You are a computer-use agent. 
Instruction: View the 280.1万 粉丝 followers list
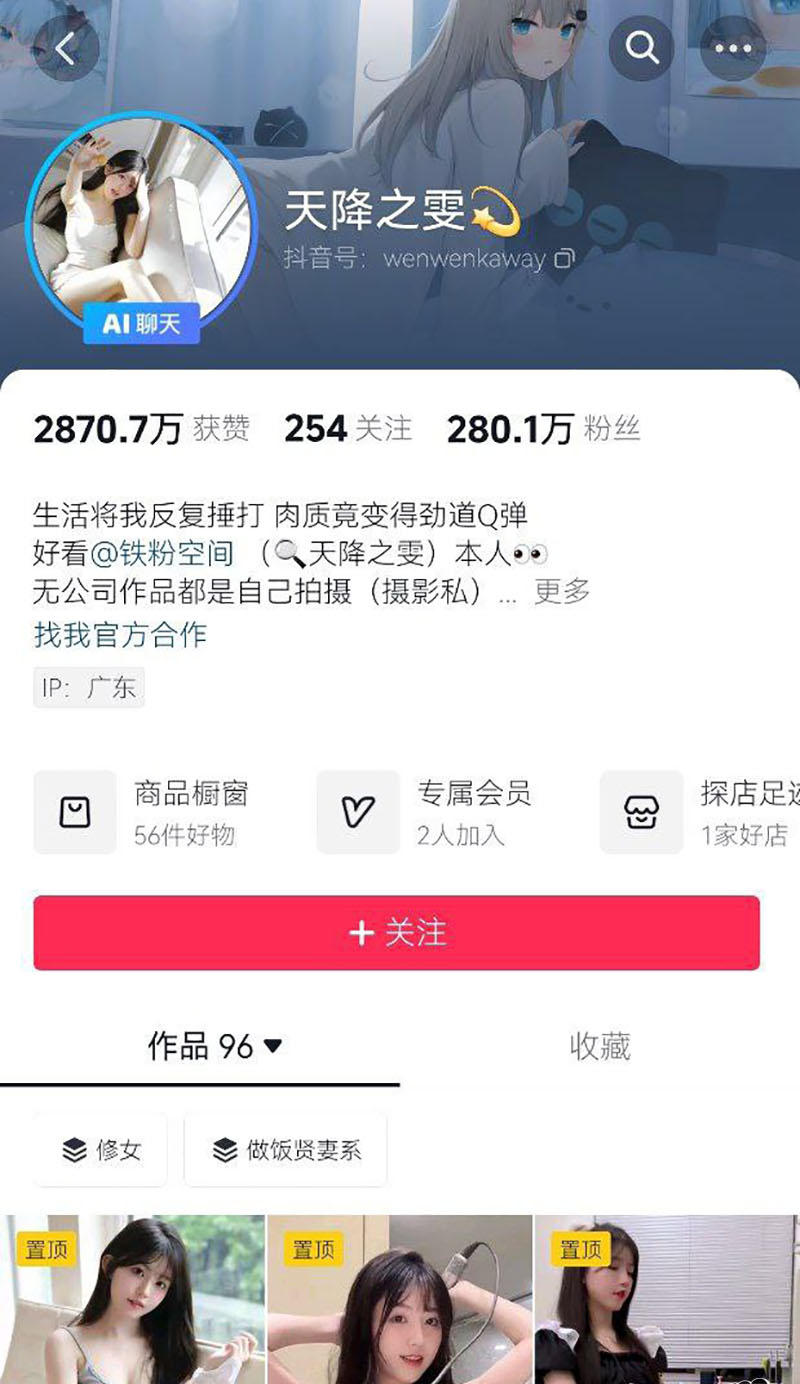(x=542, y=429)
